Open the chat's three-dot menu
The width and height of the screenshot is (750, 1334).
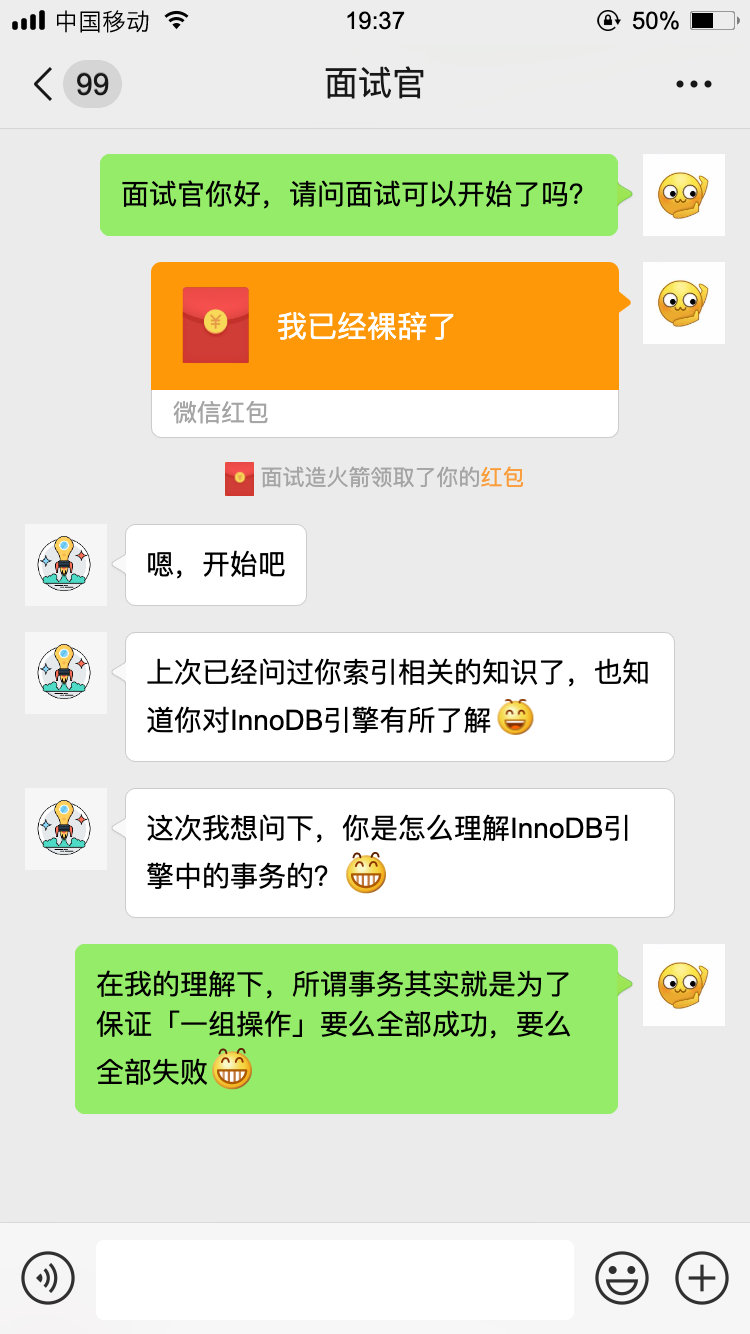694,85
